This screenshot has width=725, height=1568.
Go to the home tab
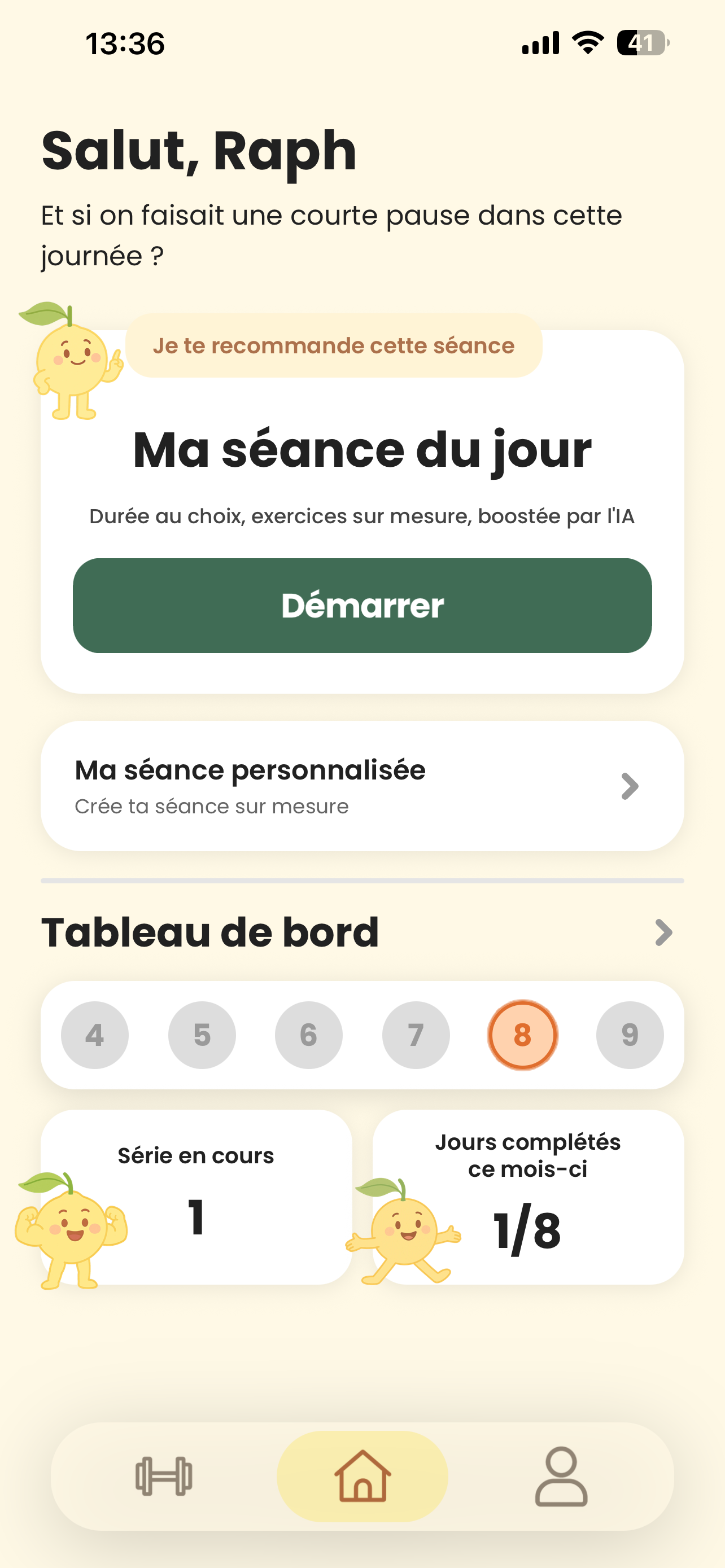click(x=362, y=1476)
